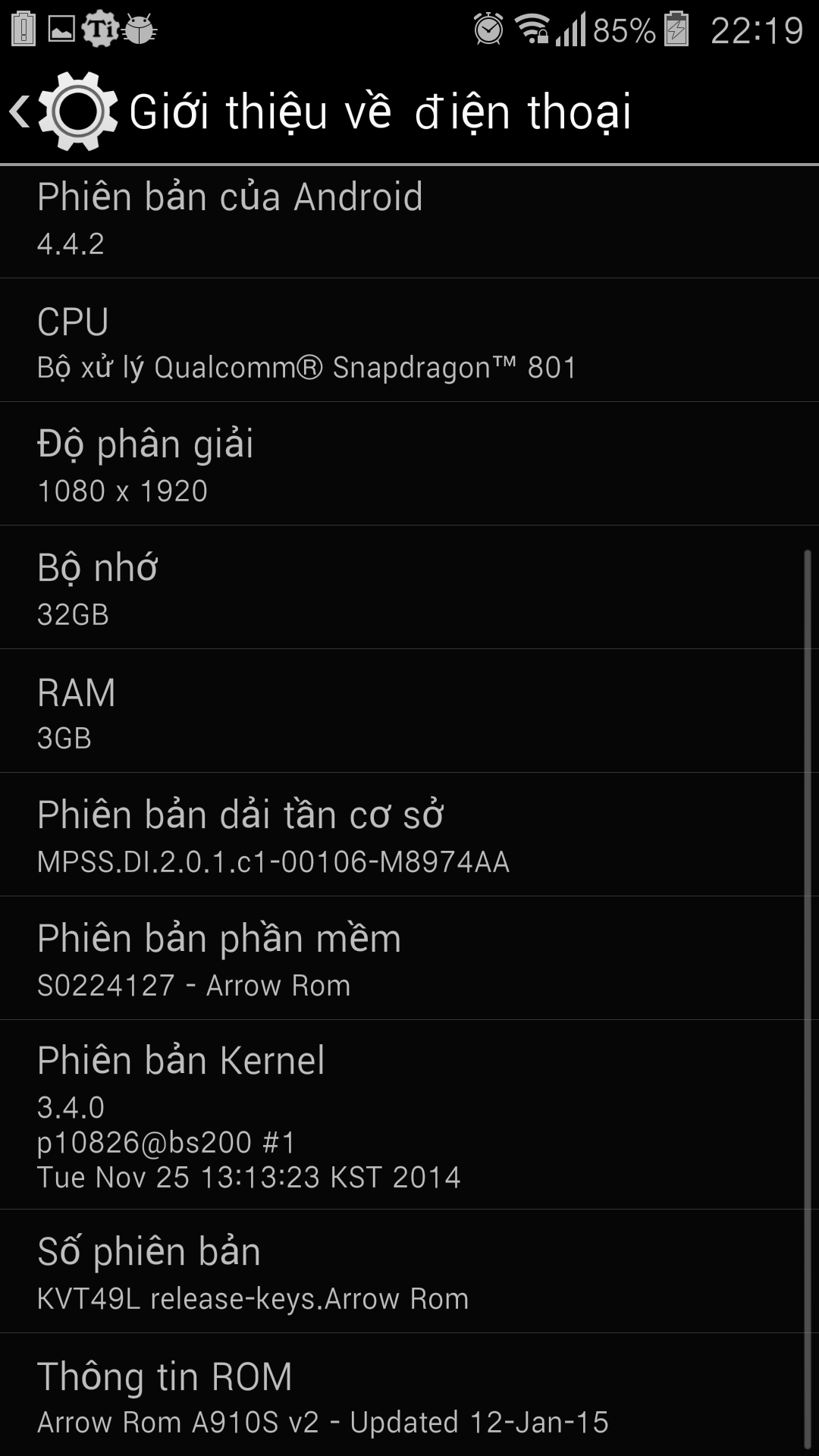Screen dimensions: 819x1456
Task: Tap the Số phiên bản row
Action: point(409,1272)
